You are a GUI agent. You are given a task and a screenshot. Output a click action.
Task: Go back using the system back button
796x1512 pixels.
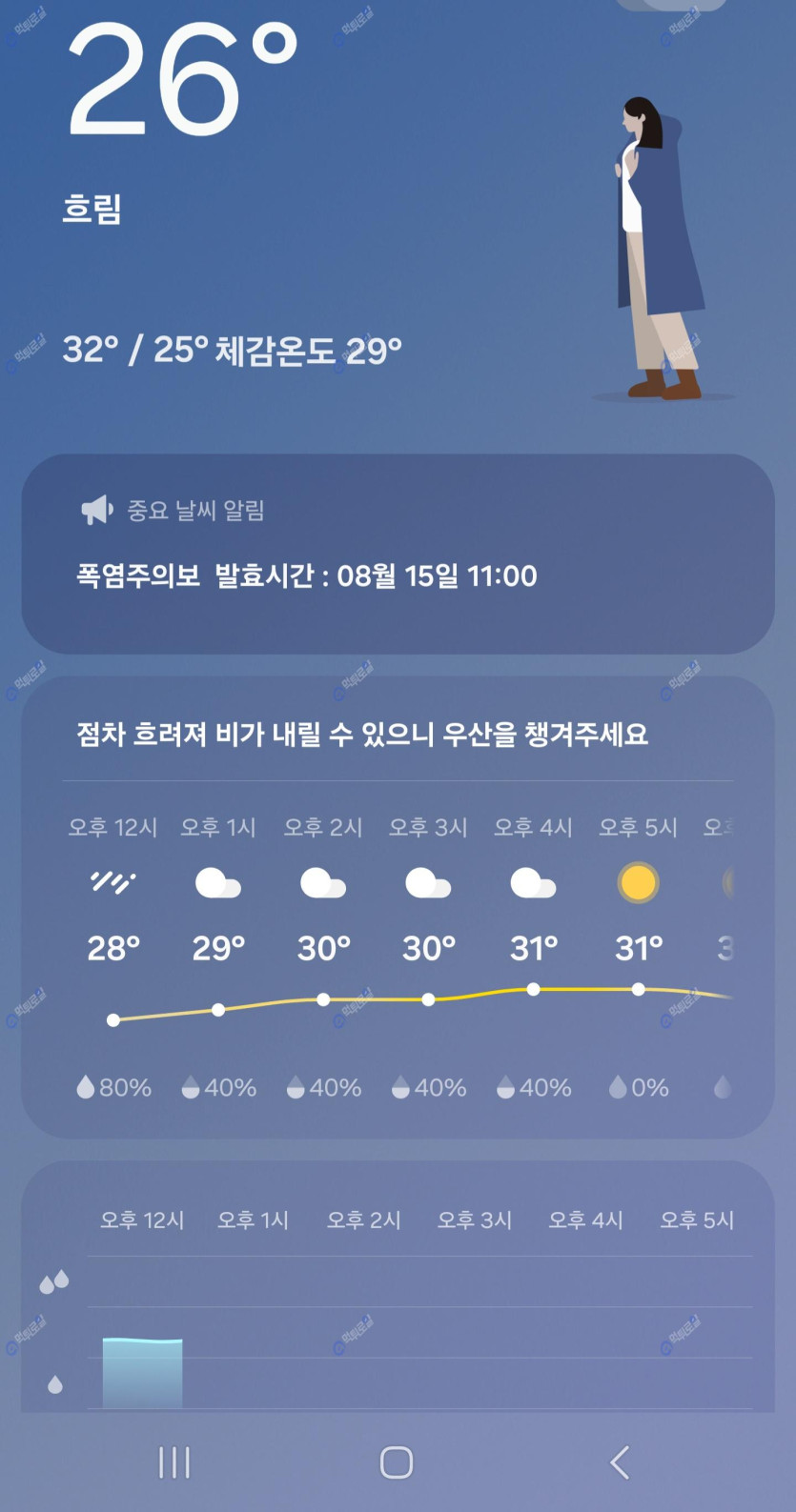(621, 1462)
